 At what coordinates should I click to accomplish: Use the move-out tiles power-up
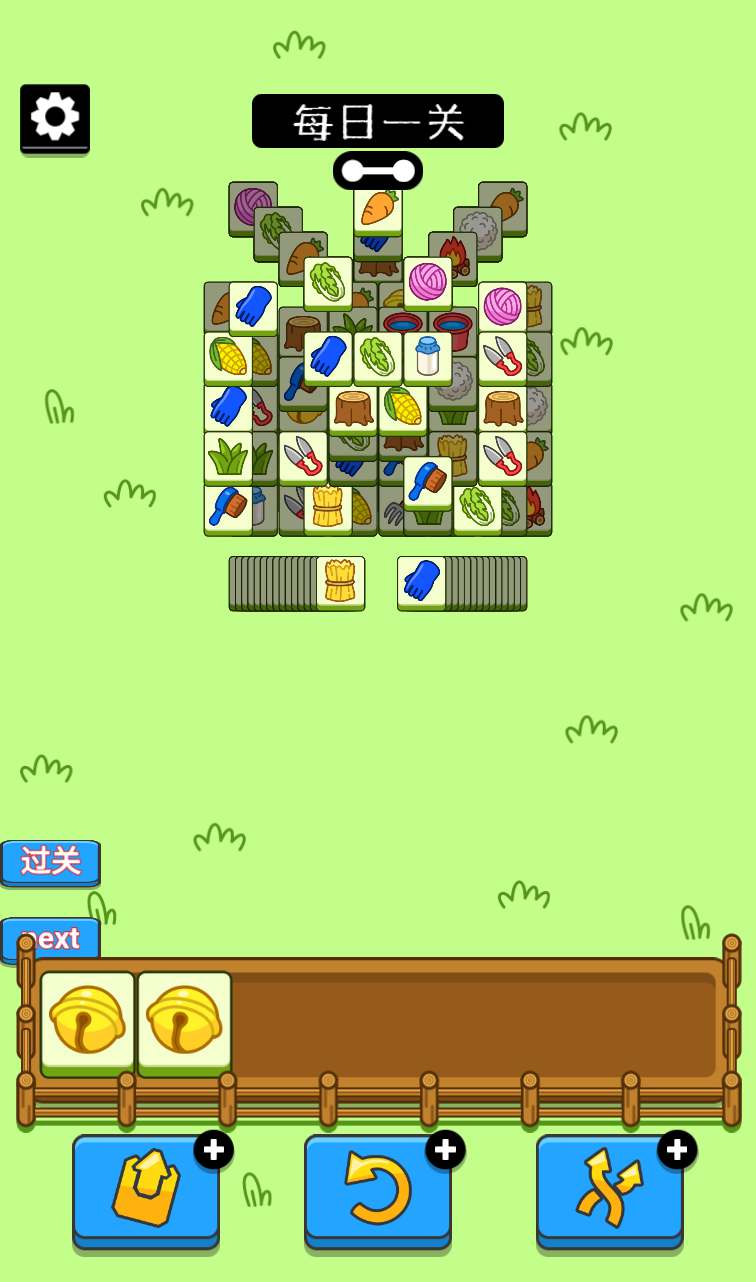coord(146,1187)
